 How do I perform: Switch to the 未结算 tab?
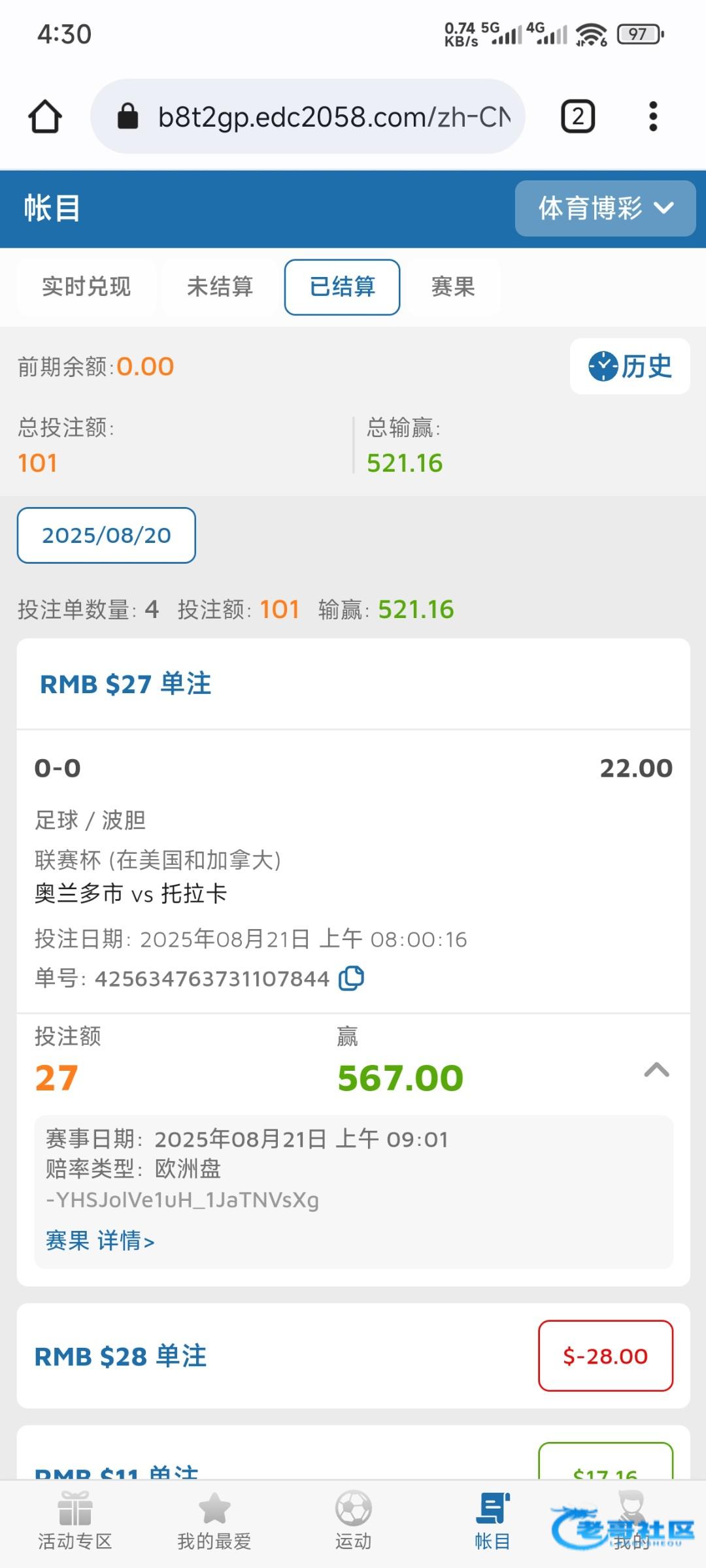pyautogui.click(x=220, y=287)
